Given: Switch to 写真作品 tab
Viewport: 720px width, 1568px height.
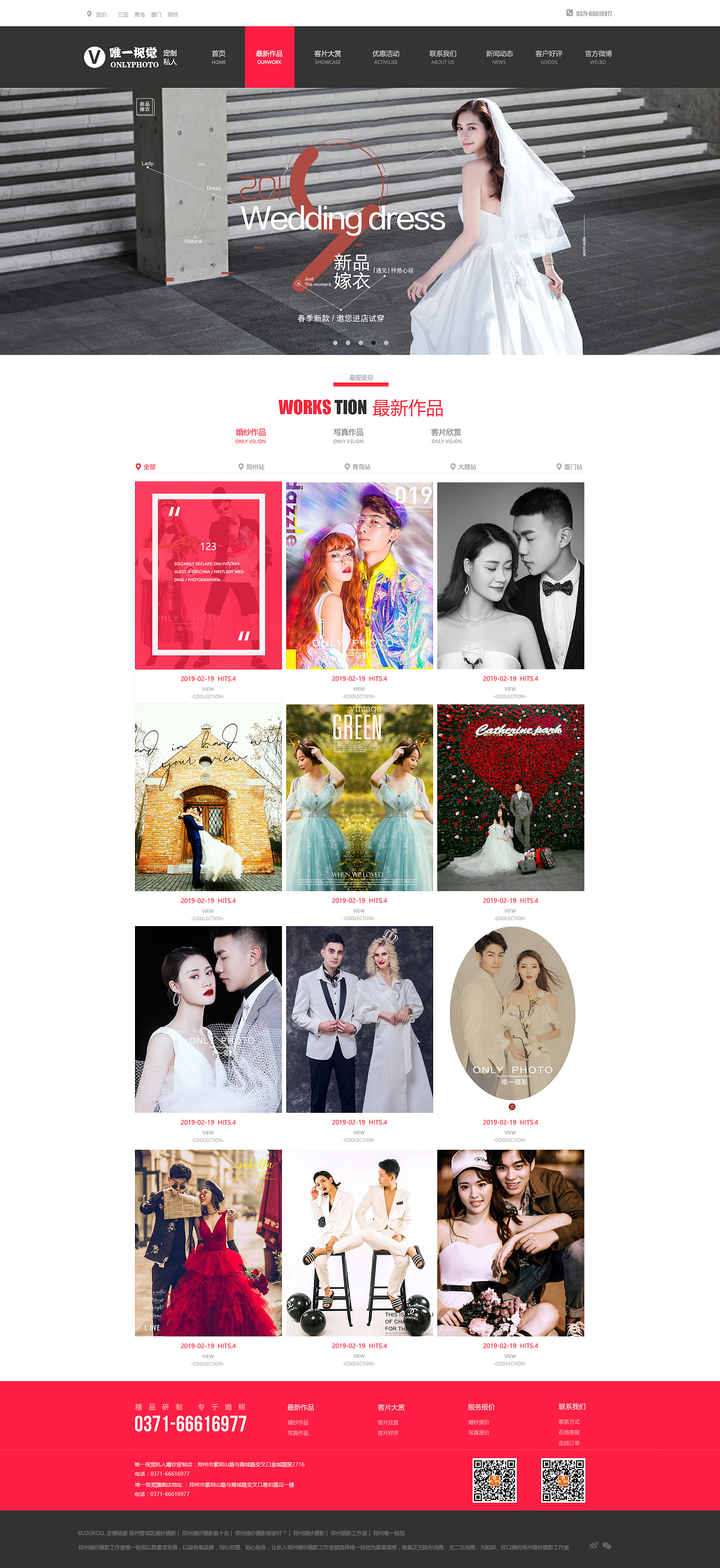Looking at the screenshot, I should point(348,435).
